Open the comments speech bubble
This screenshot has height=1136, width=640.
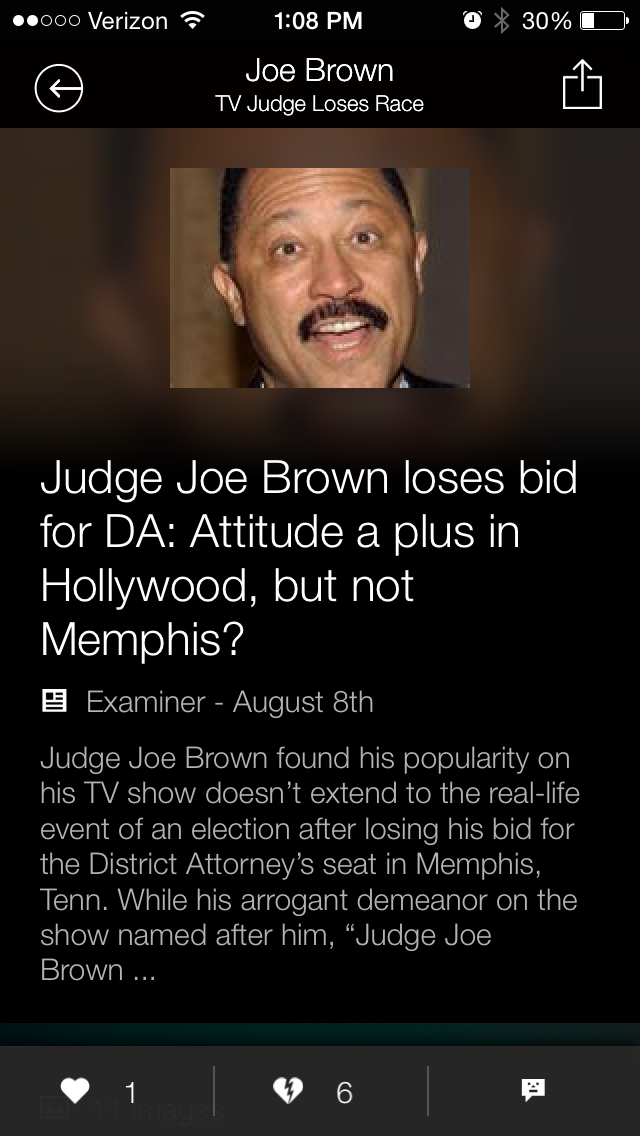point(533,1090)
